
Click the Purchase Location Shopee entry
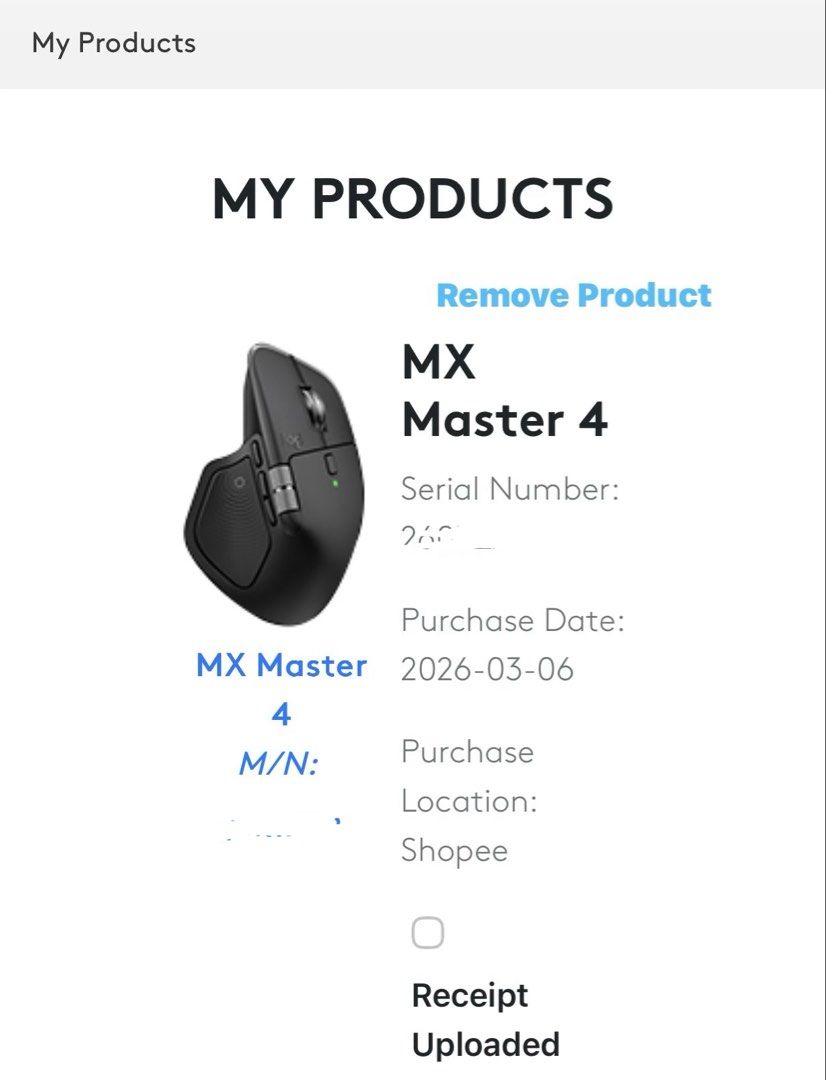pyautogui.click(x=455, y=850)
